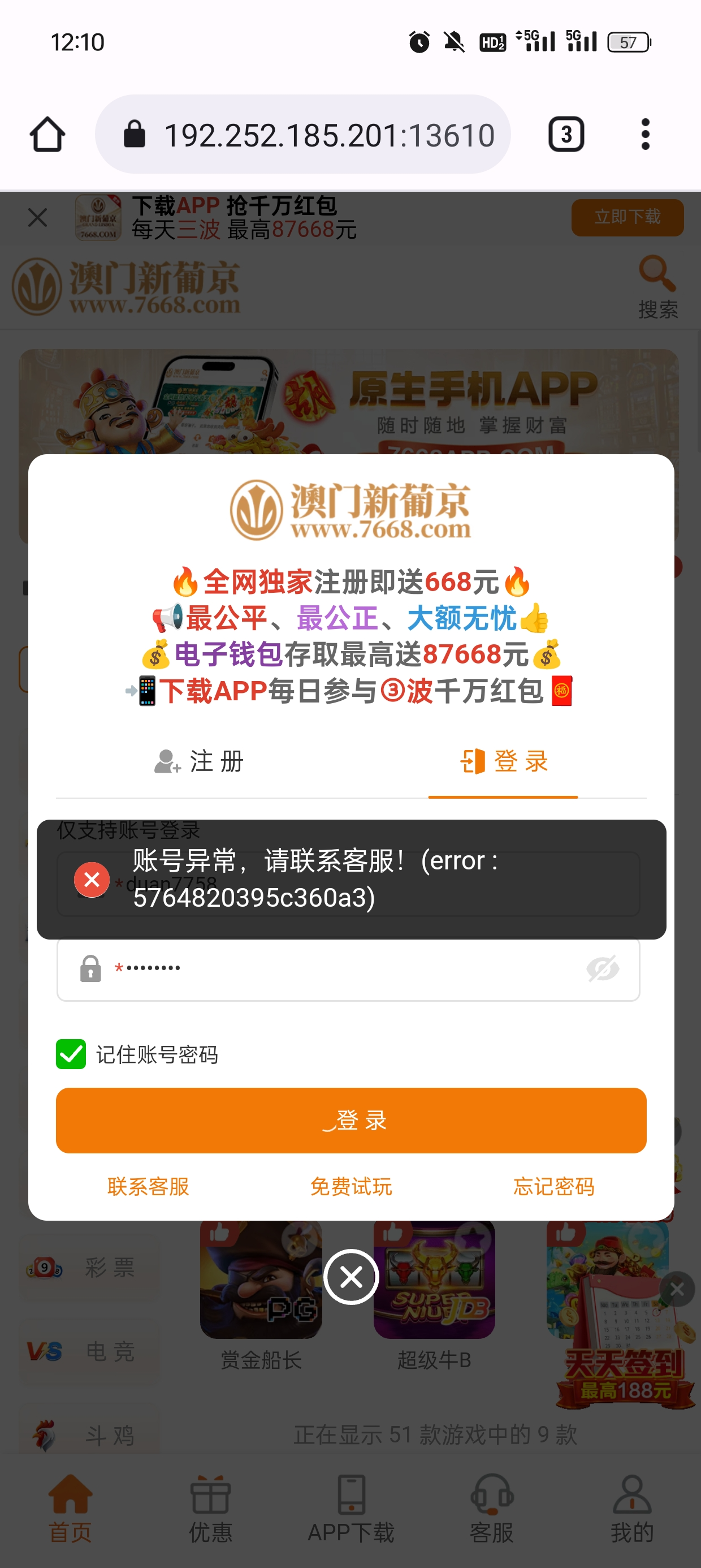Open 联系客服 link
The height and width of the screenshot is (1568, 701).
click(148, 1186)
